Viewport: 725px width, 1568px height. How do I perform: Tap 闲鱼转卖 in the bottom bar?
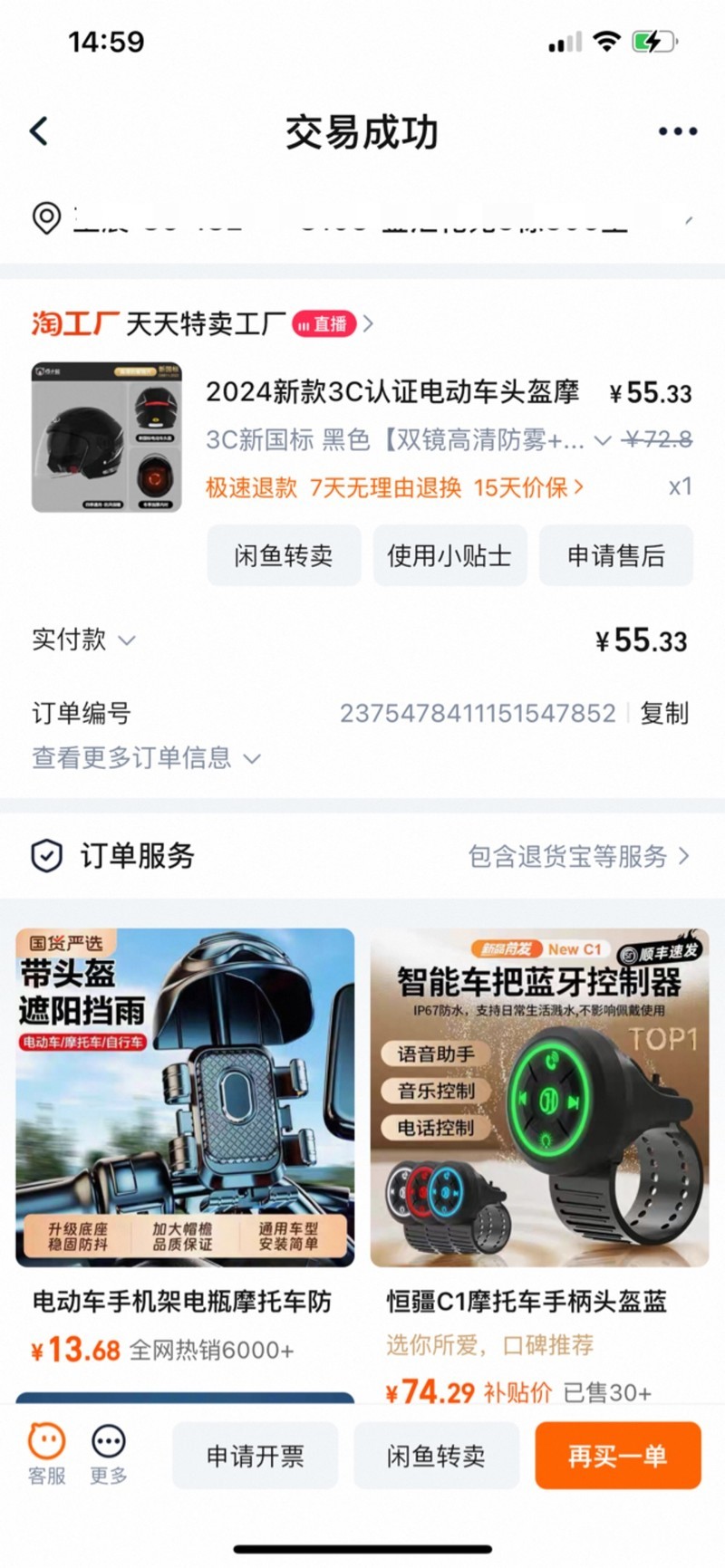coord(436,1456)
